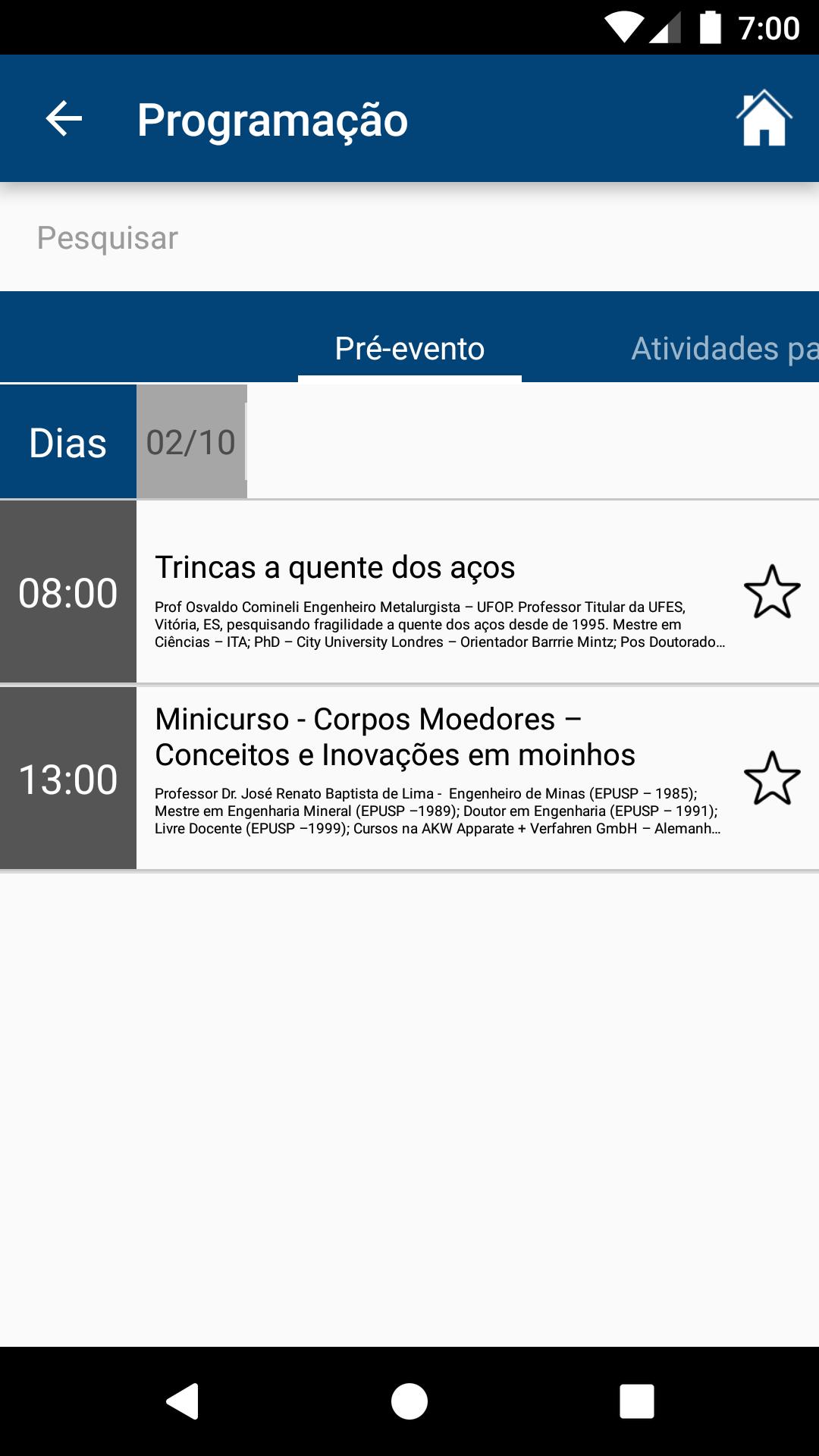819x1456 pixels.
Task: Open Minicurso Corpos Moedores session
Action: 440,778
